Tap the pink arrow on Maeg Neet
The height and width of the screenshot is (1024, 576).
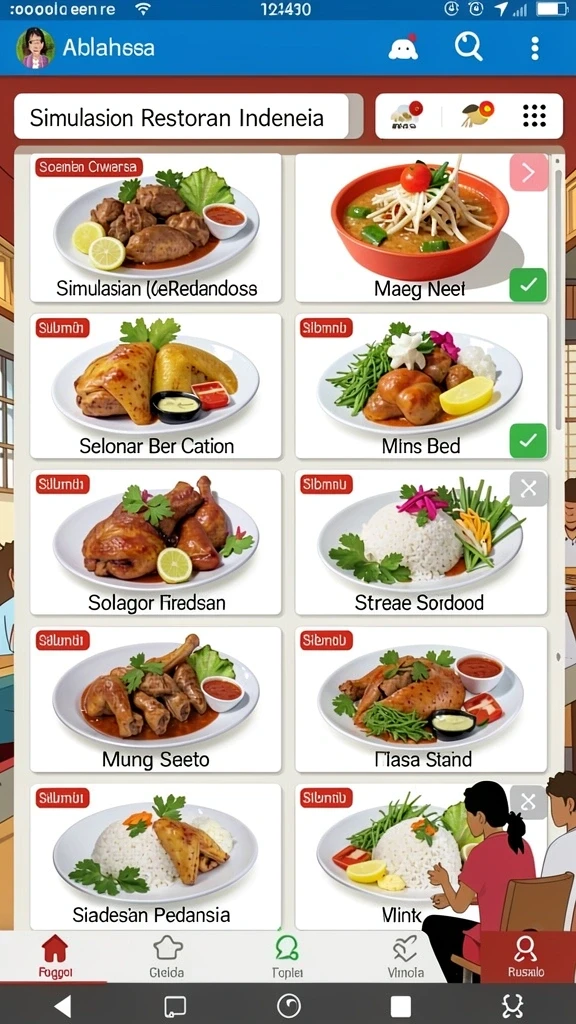tap(528, 173)
